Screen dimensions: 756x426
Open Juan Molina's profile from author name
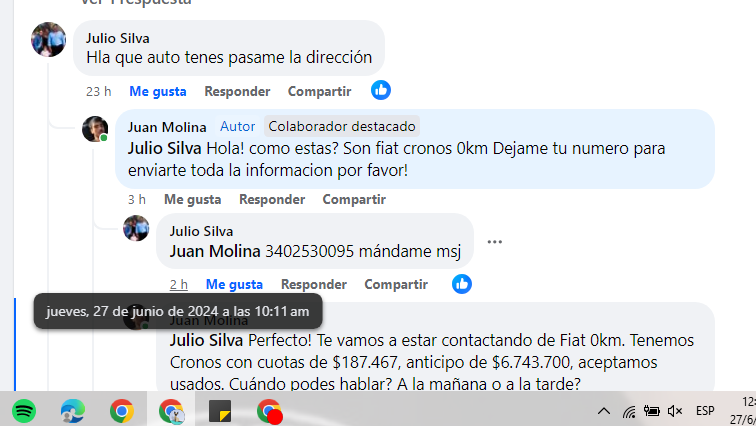point(167,127)
